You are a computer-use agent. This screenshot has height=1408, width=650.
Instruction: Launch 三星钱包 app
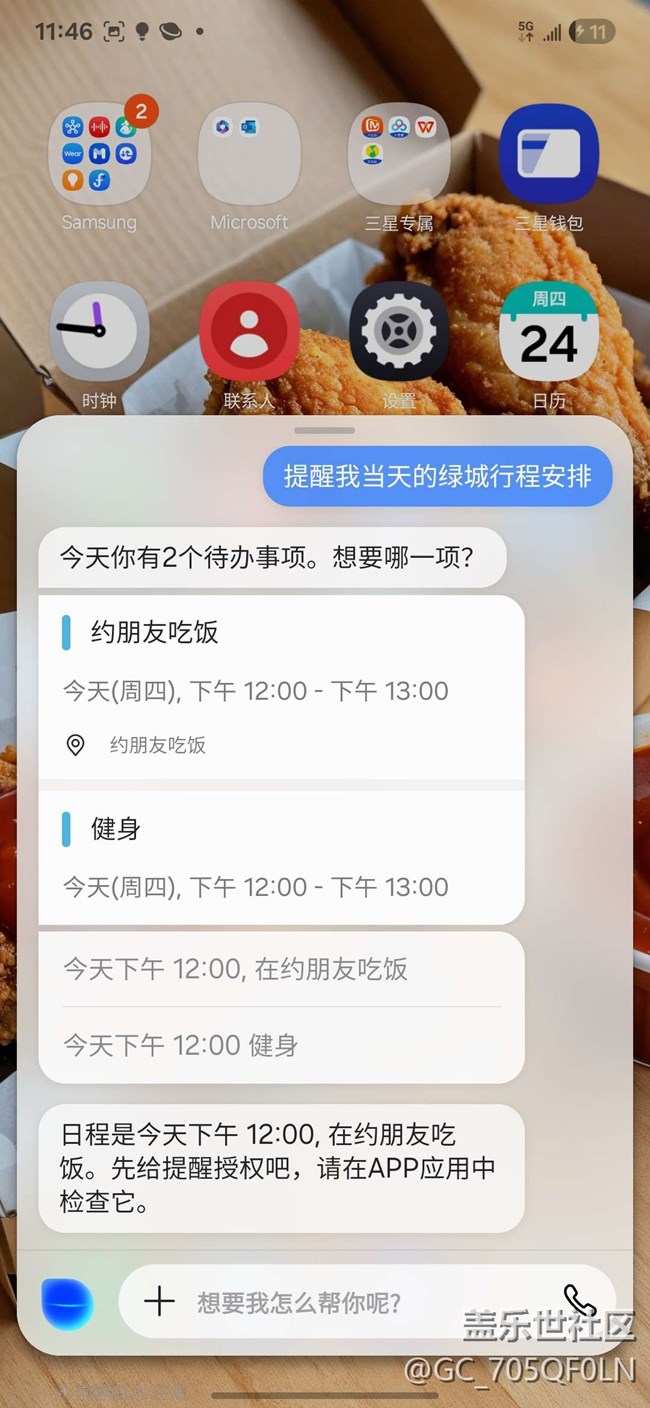click(549, 154)
